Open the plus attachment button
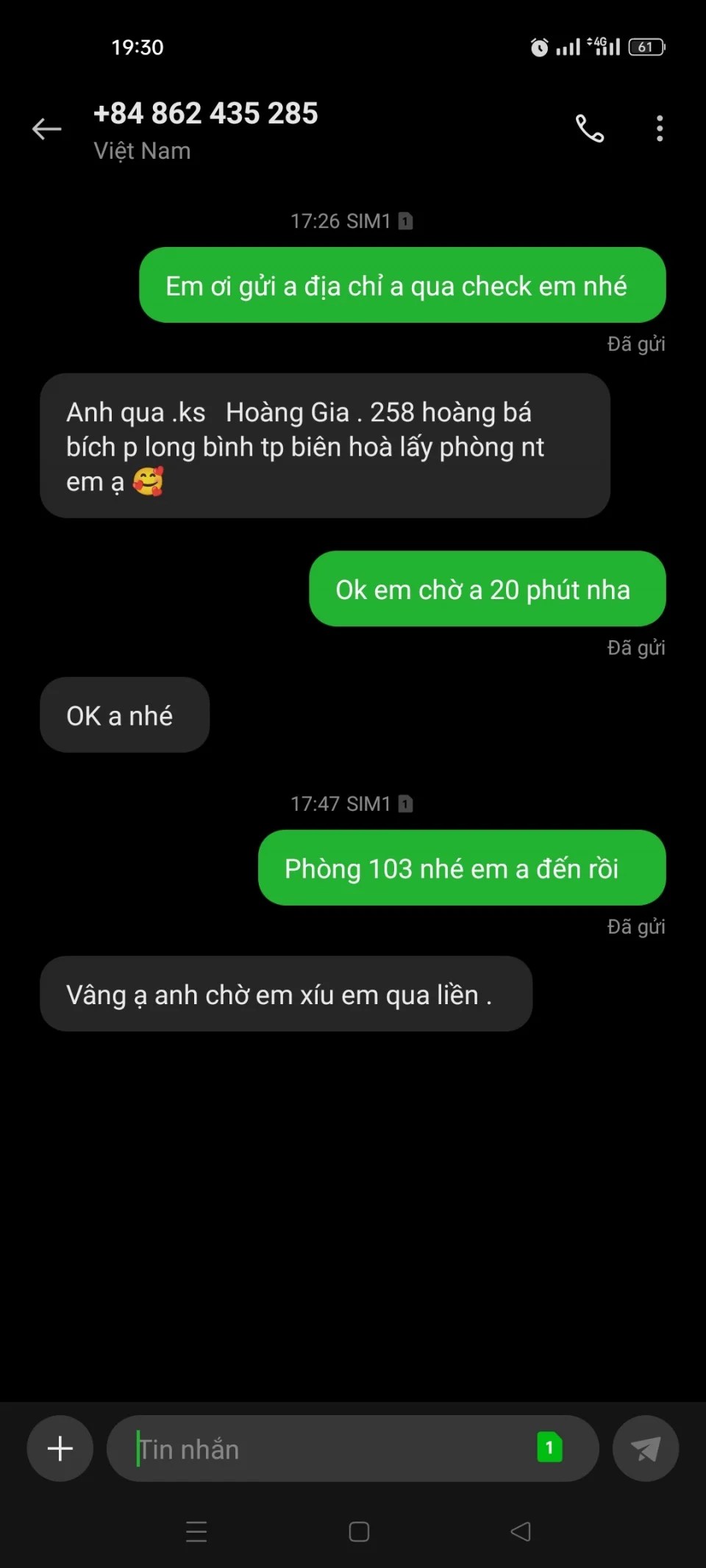 coord(60,1449)
